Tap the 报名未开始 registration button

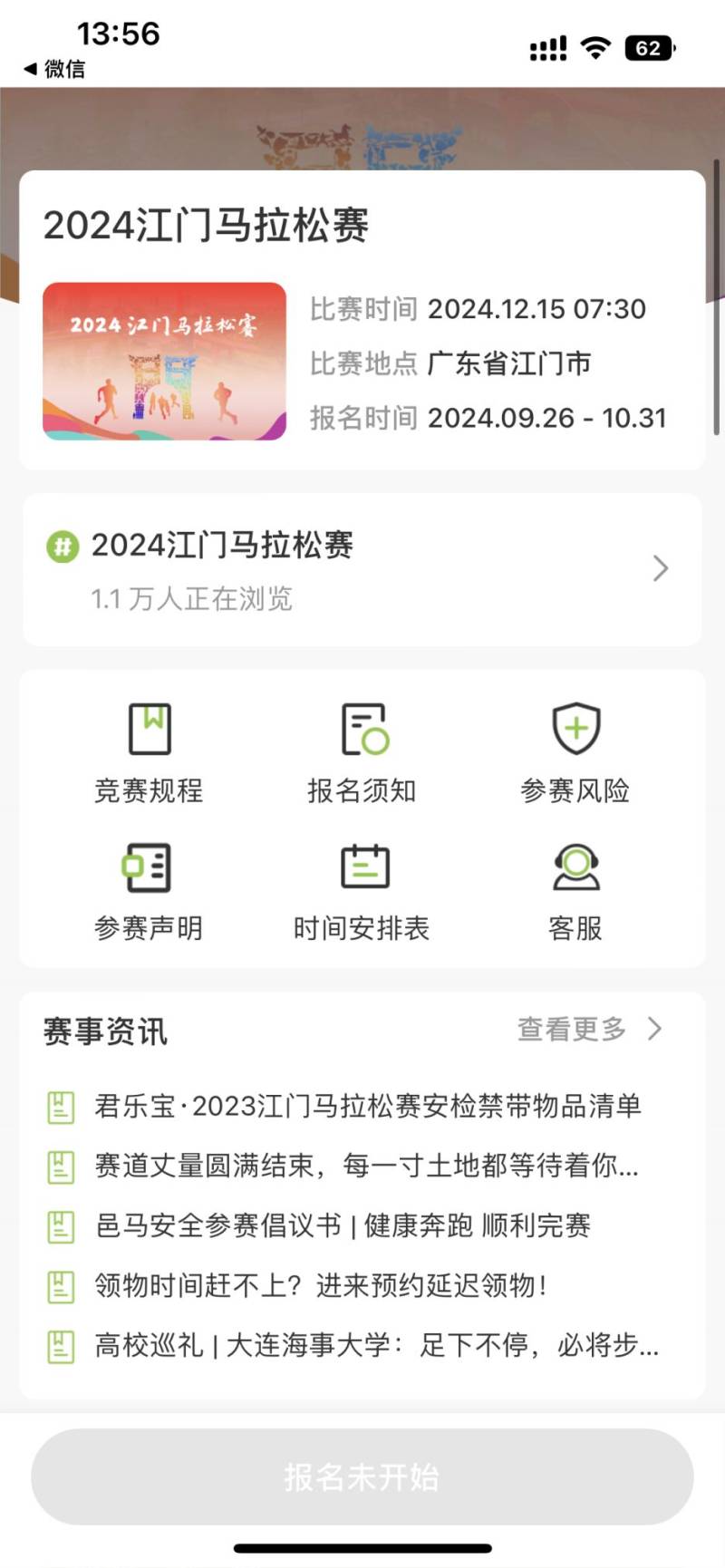362,1476
